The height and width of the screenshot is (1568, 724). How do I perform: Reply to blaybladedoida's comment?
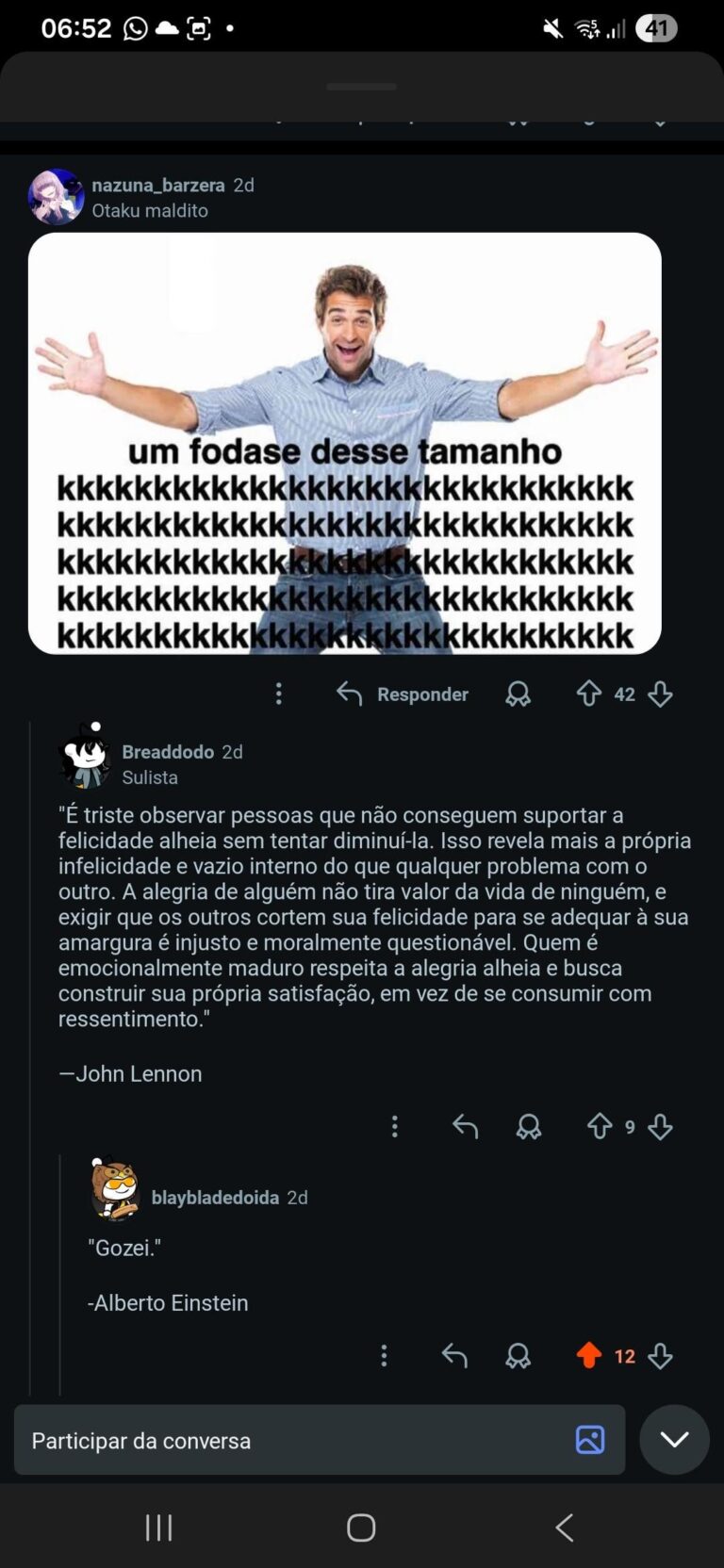coord(454,1356)
